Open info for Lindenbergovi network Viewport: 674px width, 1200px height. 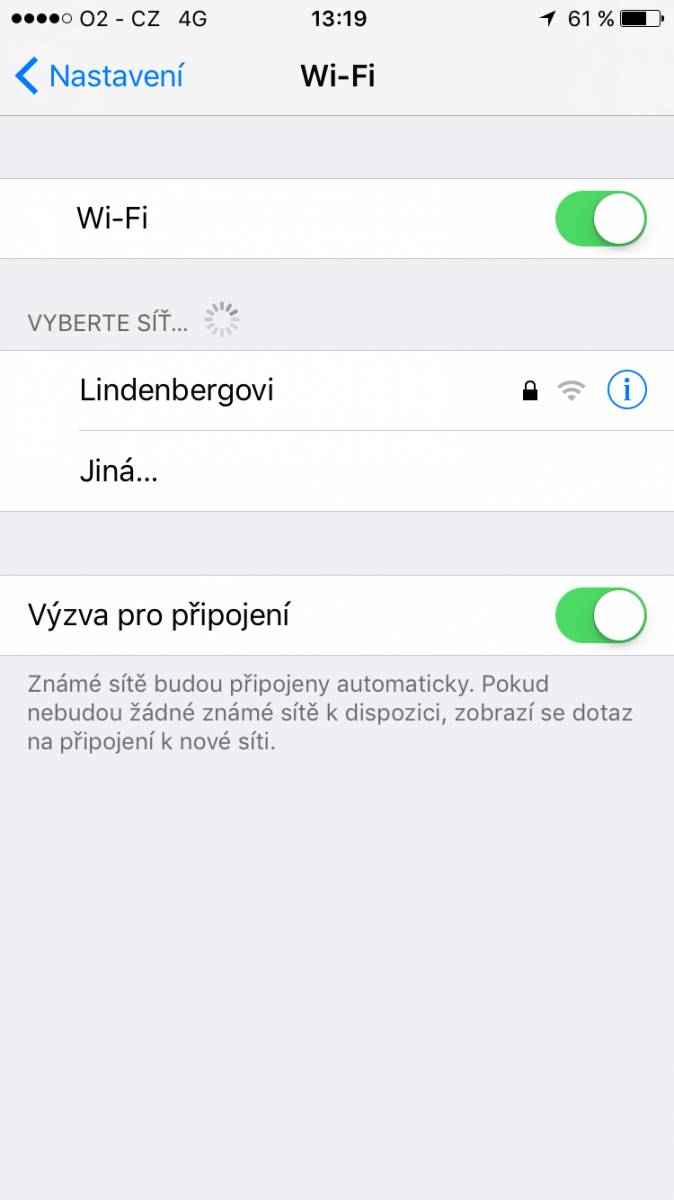(627, 391)
